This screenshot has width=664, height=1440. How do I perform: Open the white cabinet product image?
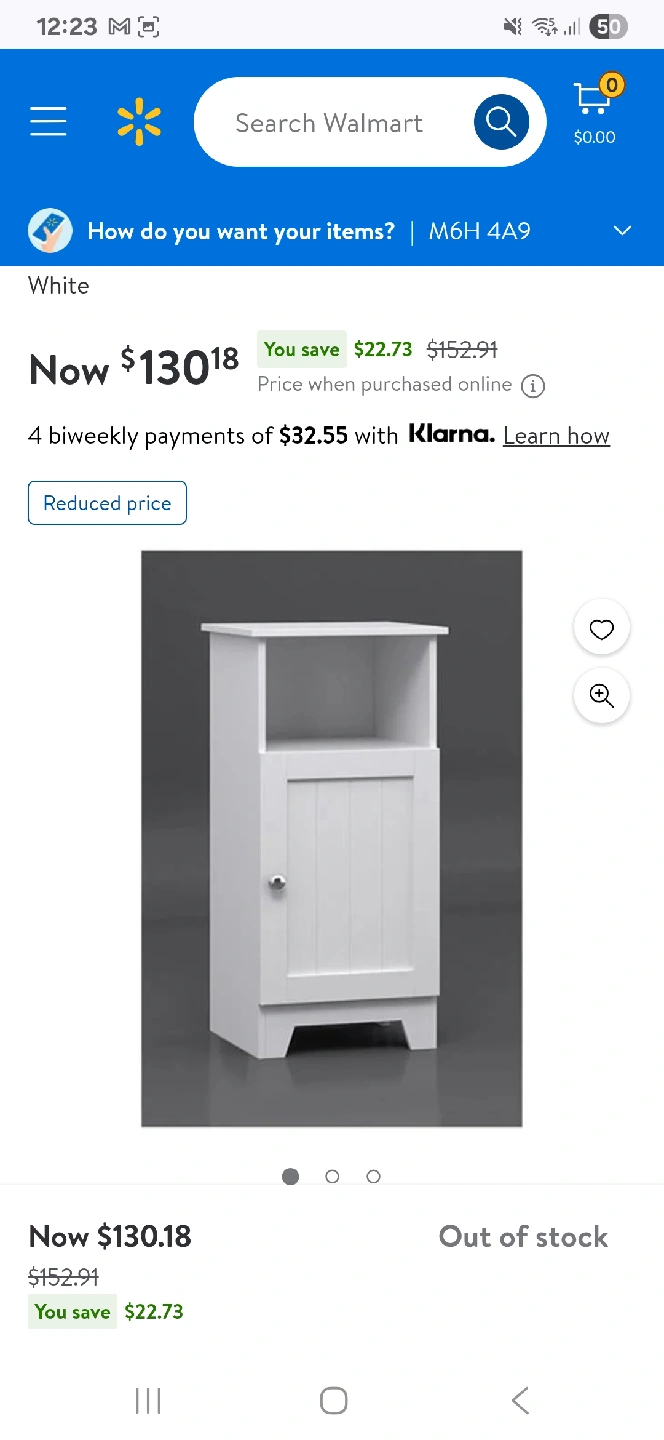click(332, 839)
